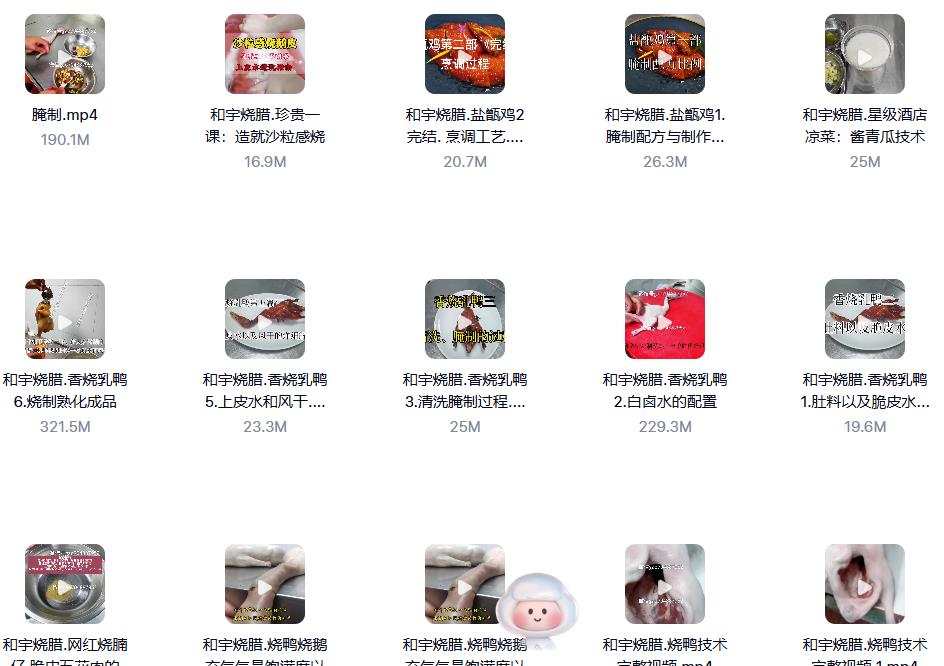Open the 腌制.mp4 video file

65,55
